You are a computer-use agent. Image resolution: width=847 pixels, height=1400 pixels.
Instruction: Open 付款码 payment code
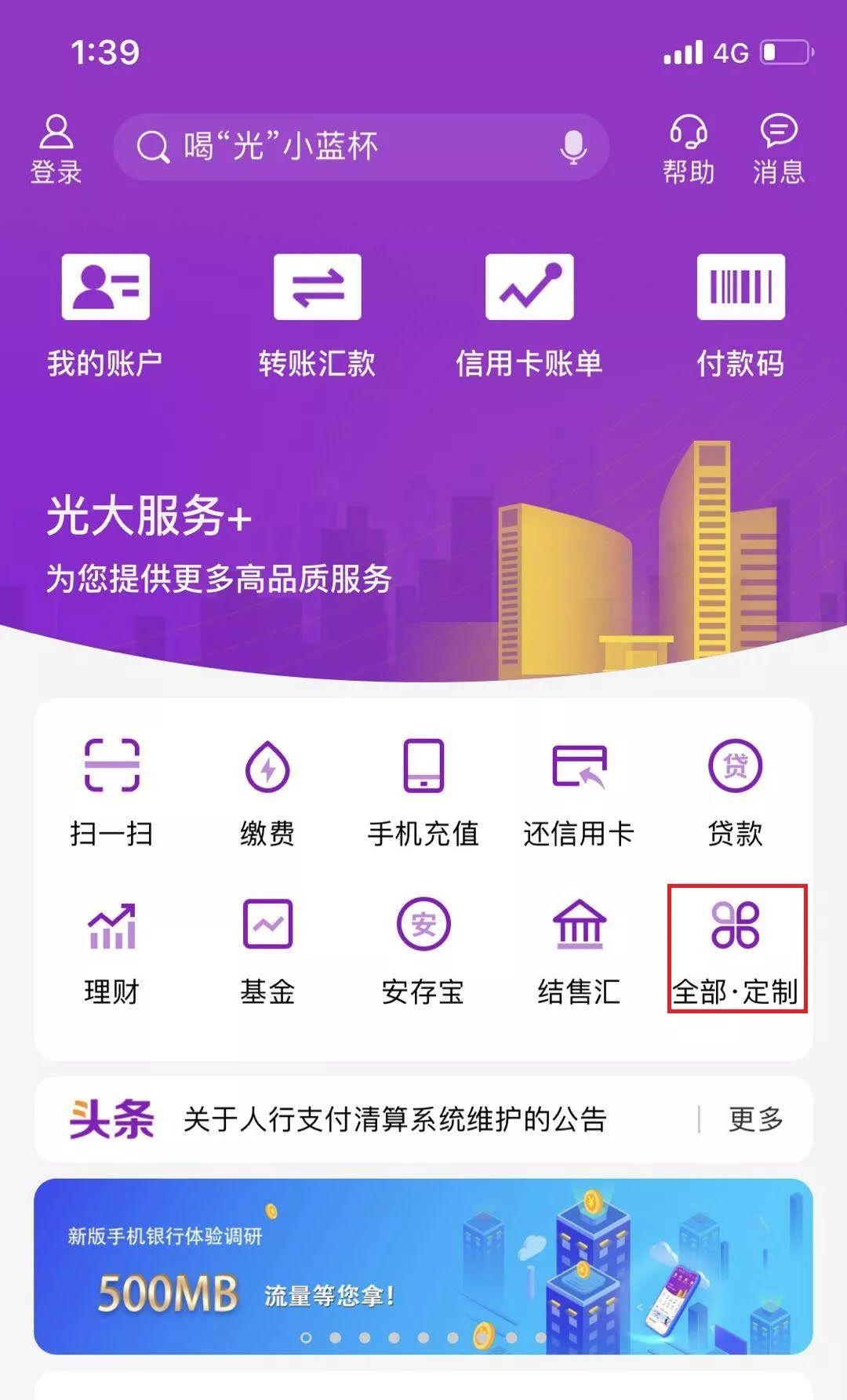point(740,314)
